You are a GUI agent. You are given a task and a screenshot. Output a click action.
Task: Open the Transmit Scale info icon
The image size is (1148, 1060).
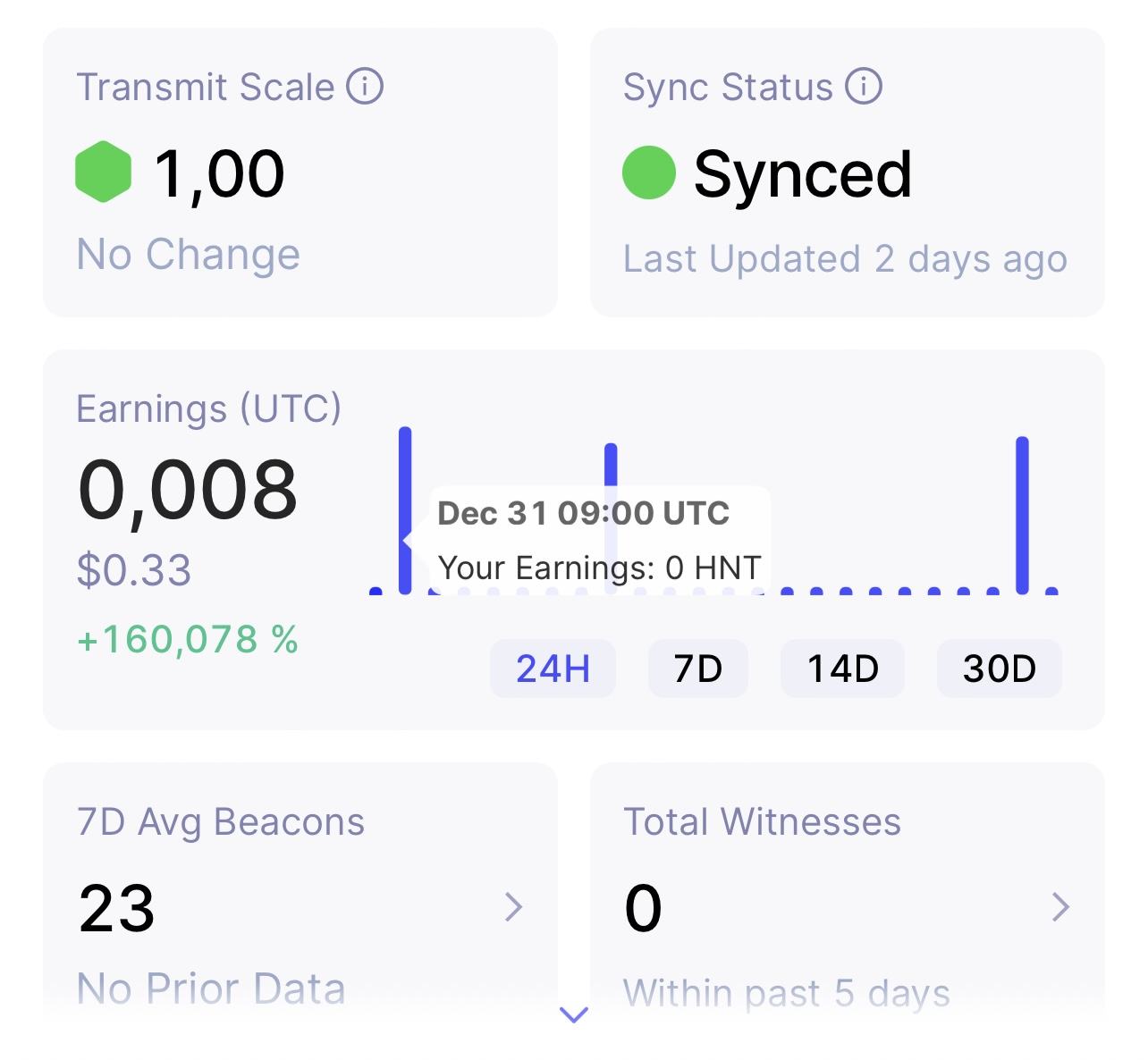[365, 87]
